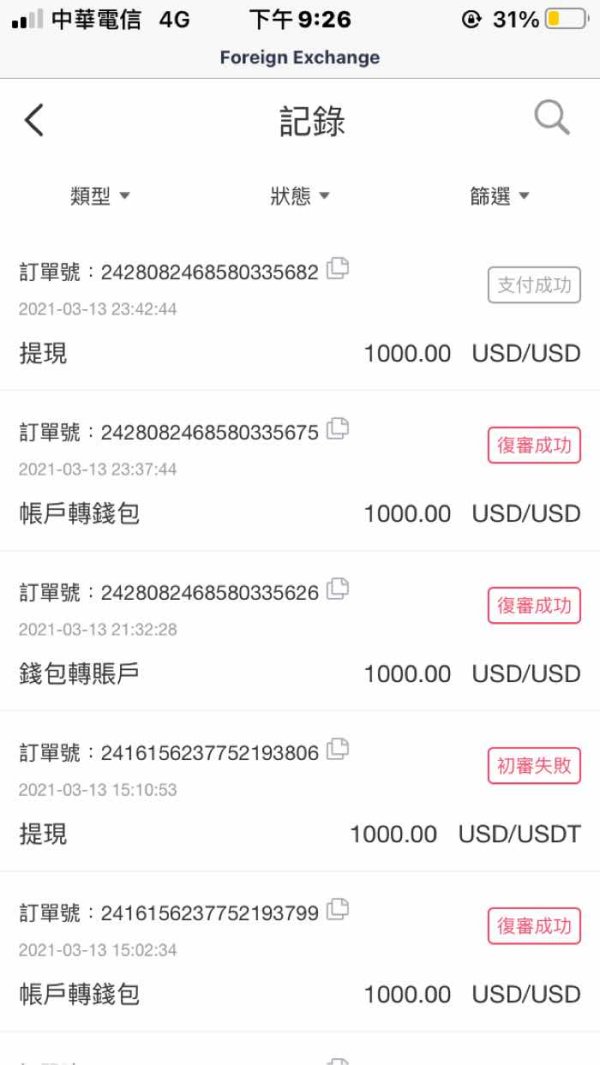The width and height of the screenshot is (600, 1065).
Task: Copy order number 2416156237752193799
Action: click(x=338, y=910)
